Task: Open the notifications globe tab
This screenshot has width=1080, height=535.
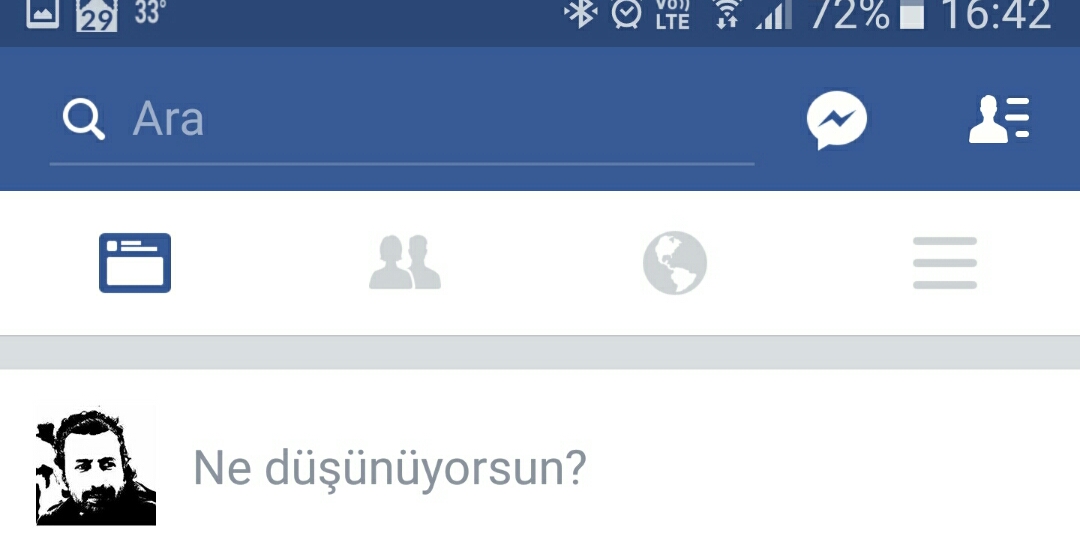Action: (x=675, y=263)
